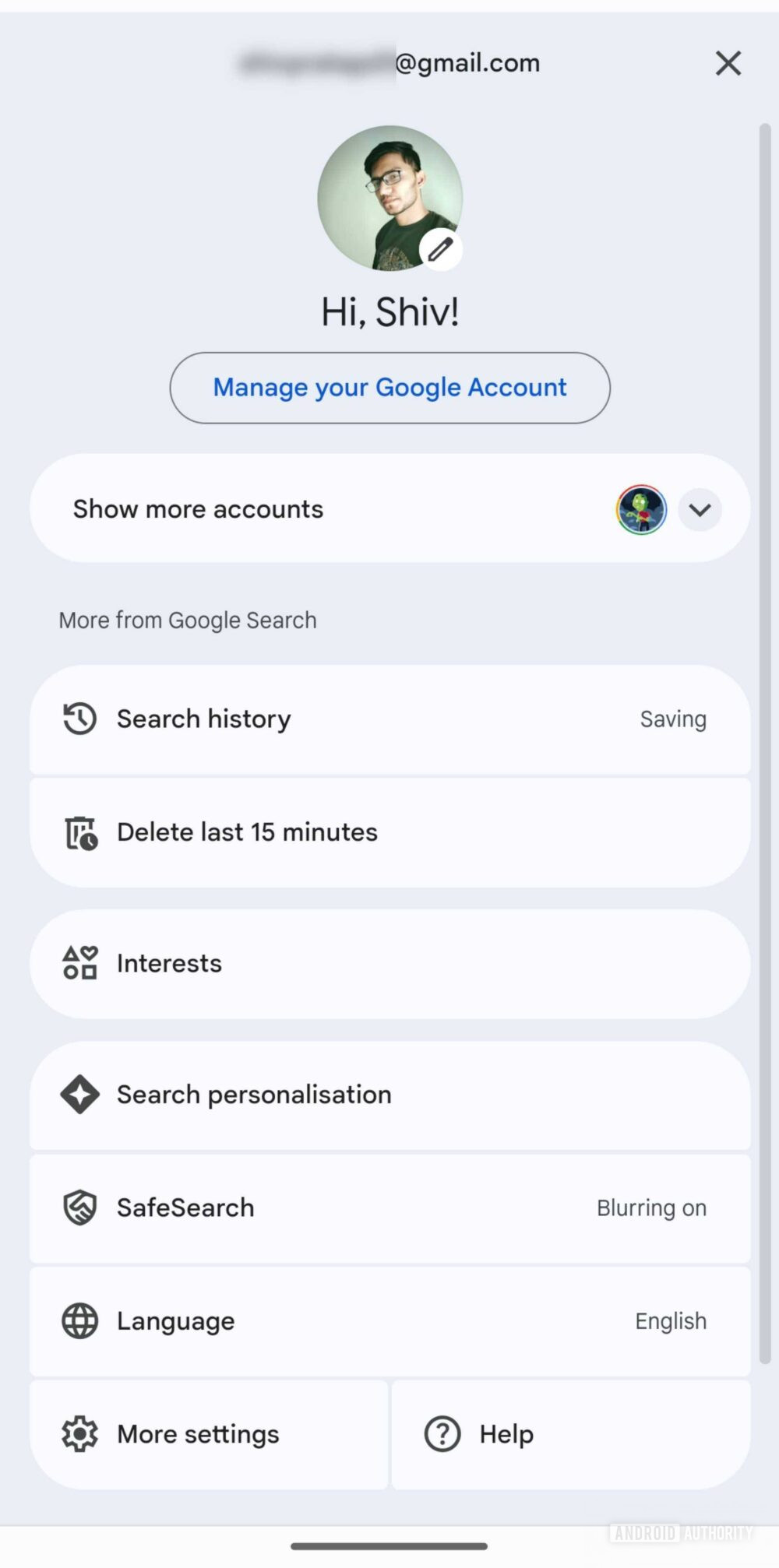Click Manage your Google Account
This screenshot has height=1568, width=779.
[x=389, y=387]
